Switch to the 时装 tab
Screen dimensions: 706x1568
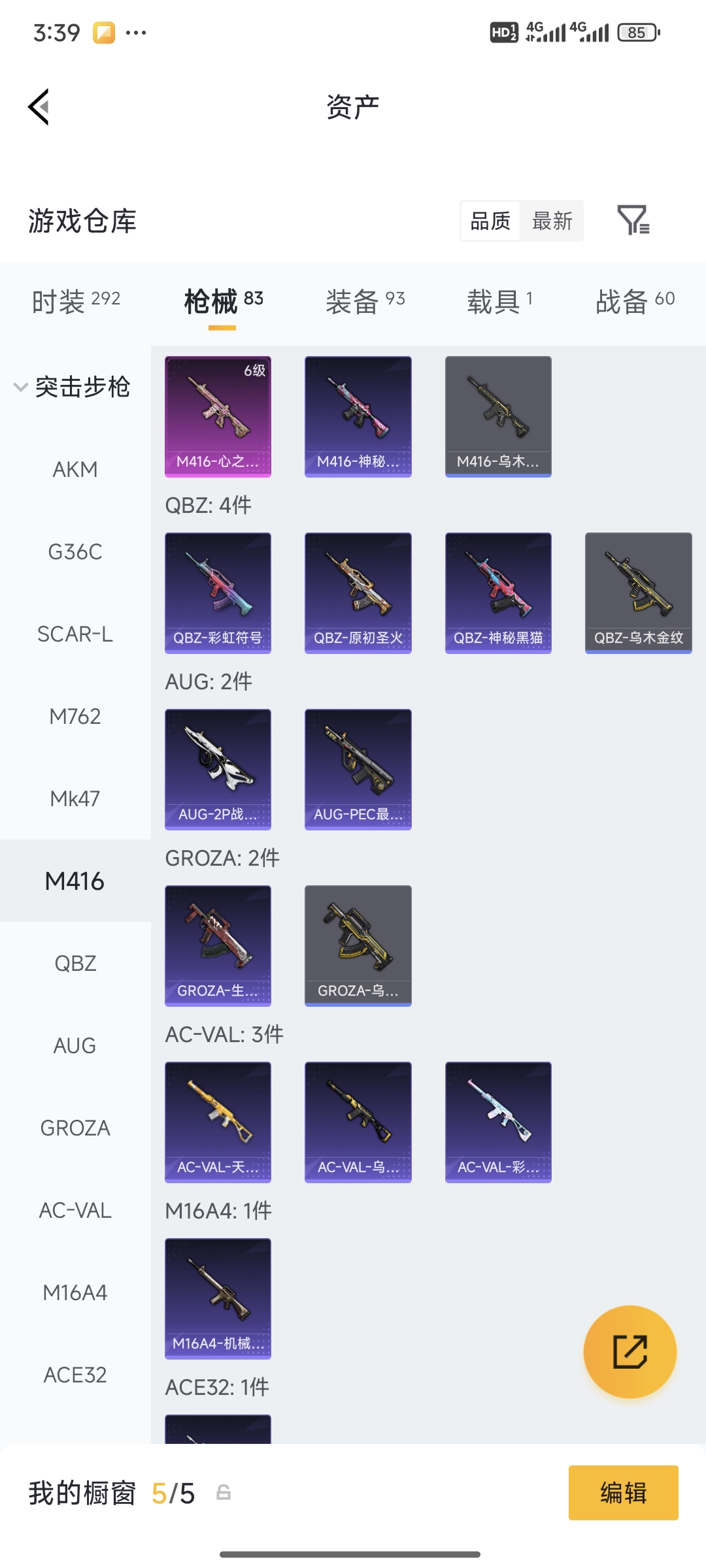(76, 301)
